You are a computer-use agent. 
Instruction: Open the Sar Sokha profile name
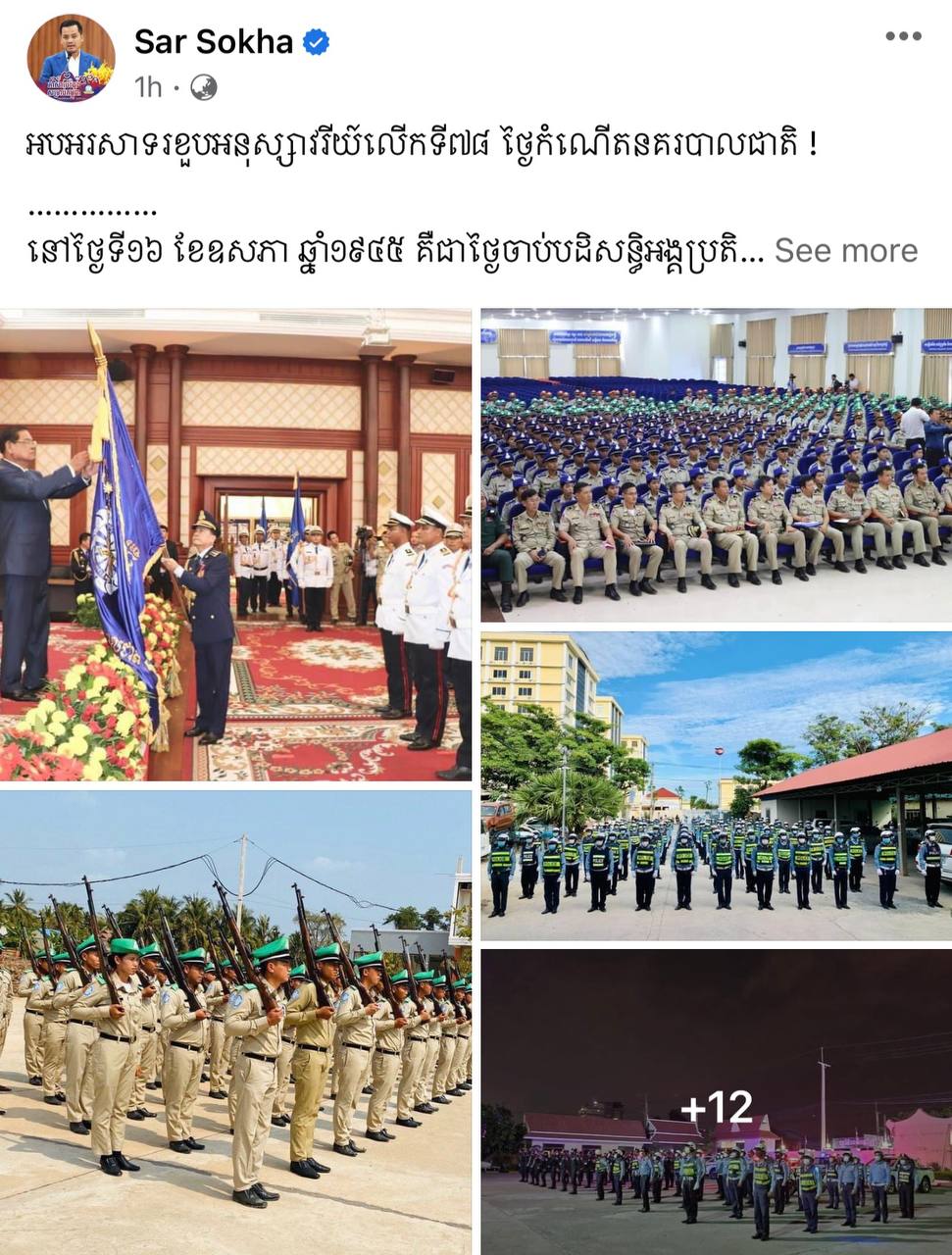pos(213,41)
